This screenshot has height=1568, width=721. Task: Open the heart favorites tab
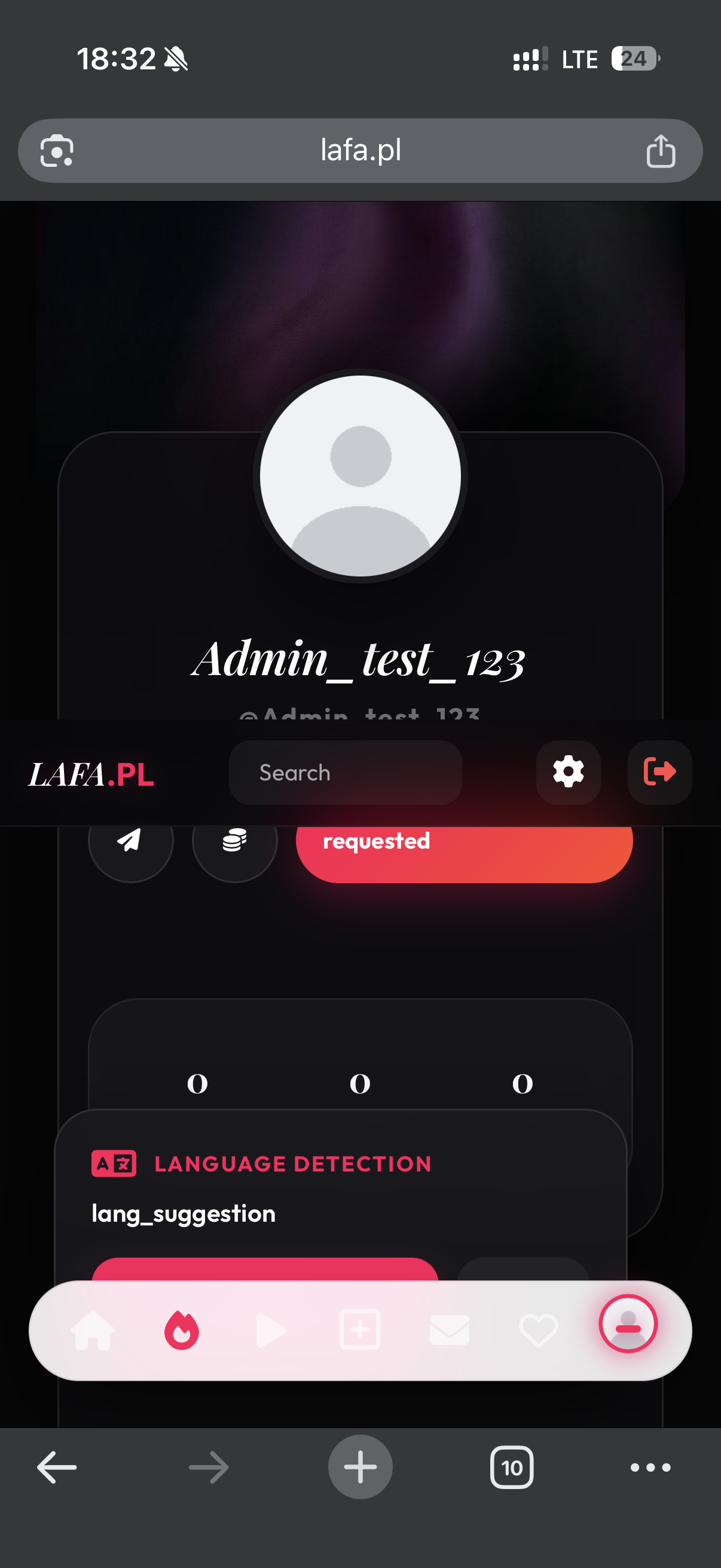tap(538, 1330)
